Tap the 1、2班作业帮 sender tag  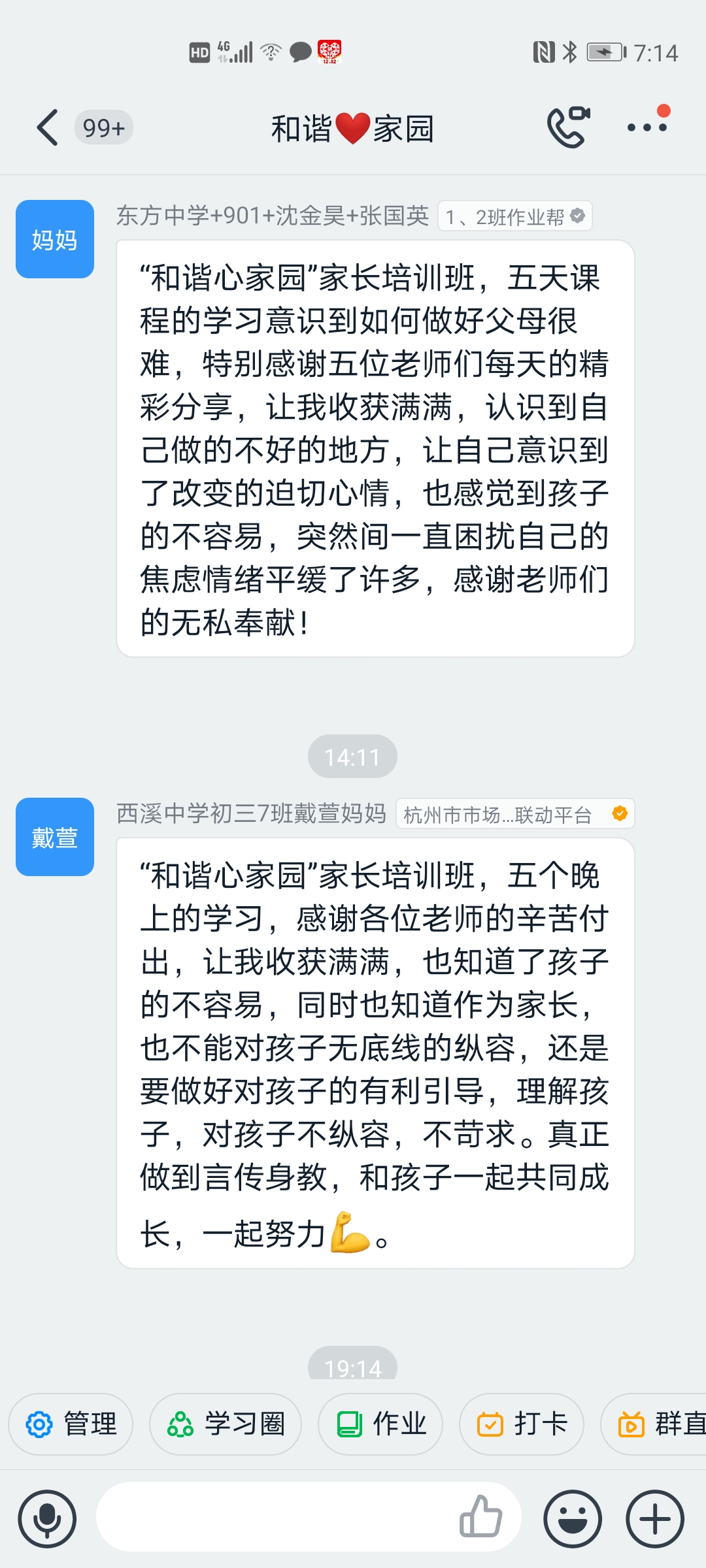click(514, 216)
